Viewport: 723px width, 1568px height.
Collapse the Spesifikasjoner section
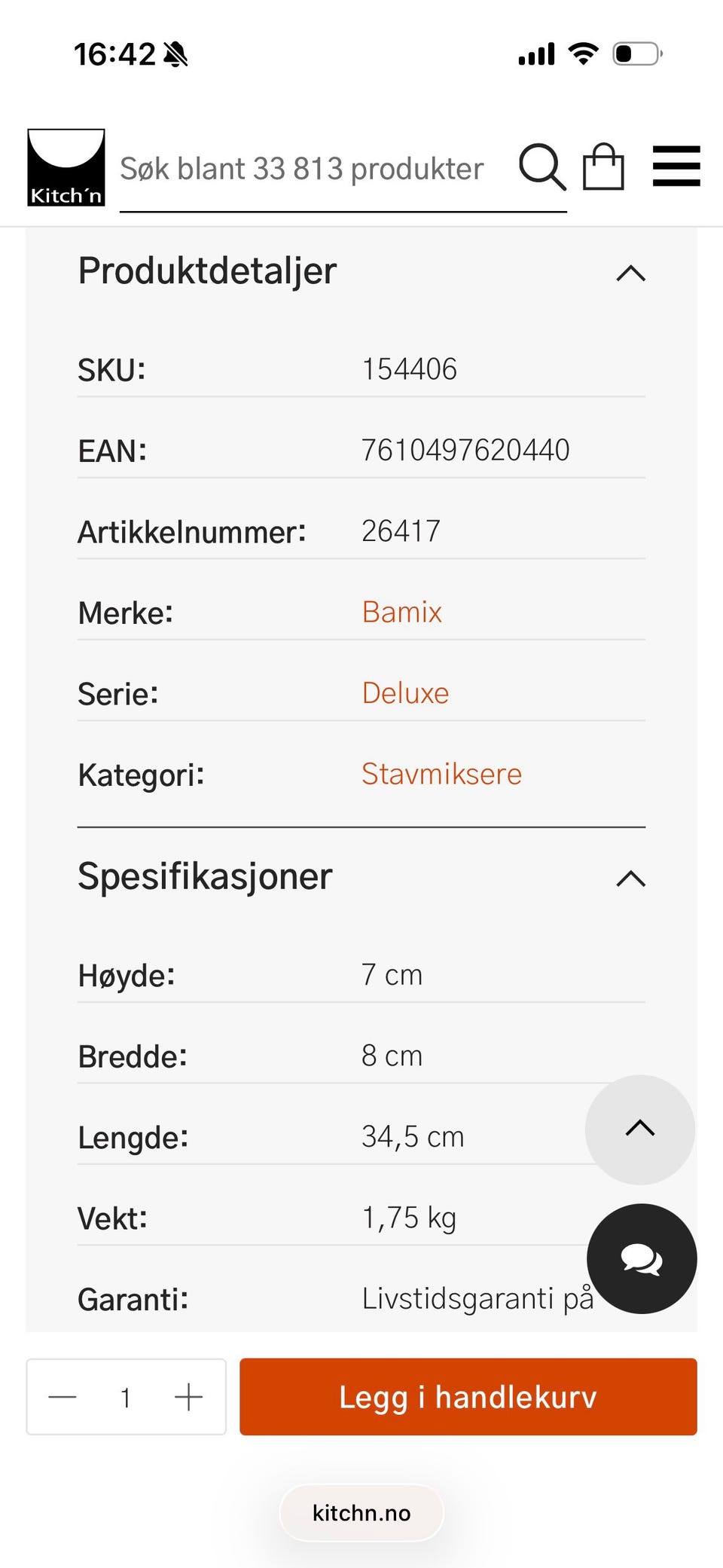click(631, 879)
